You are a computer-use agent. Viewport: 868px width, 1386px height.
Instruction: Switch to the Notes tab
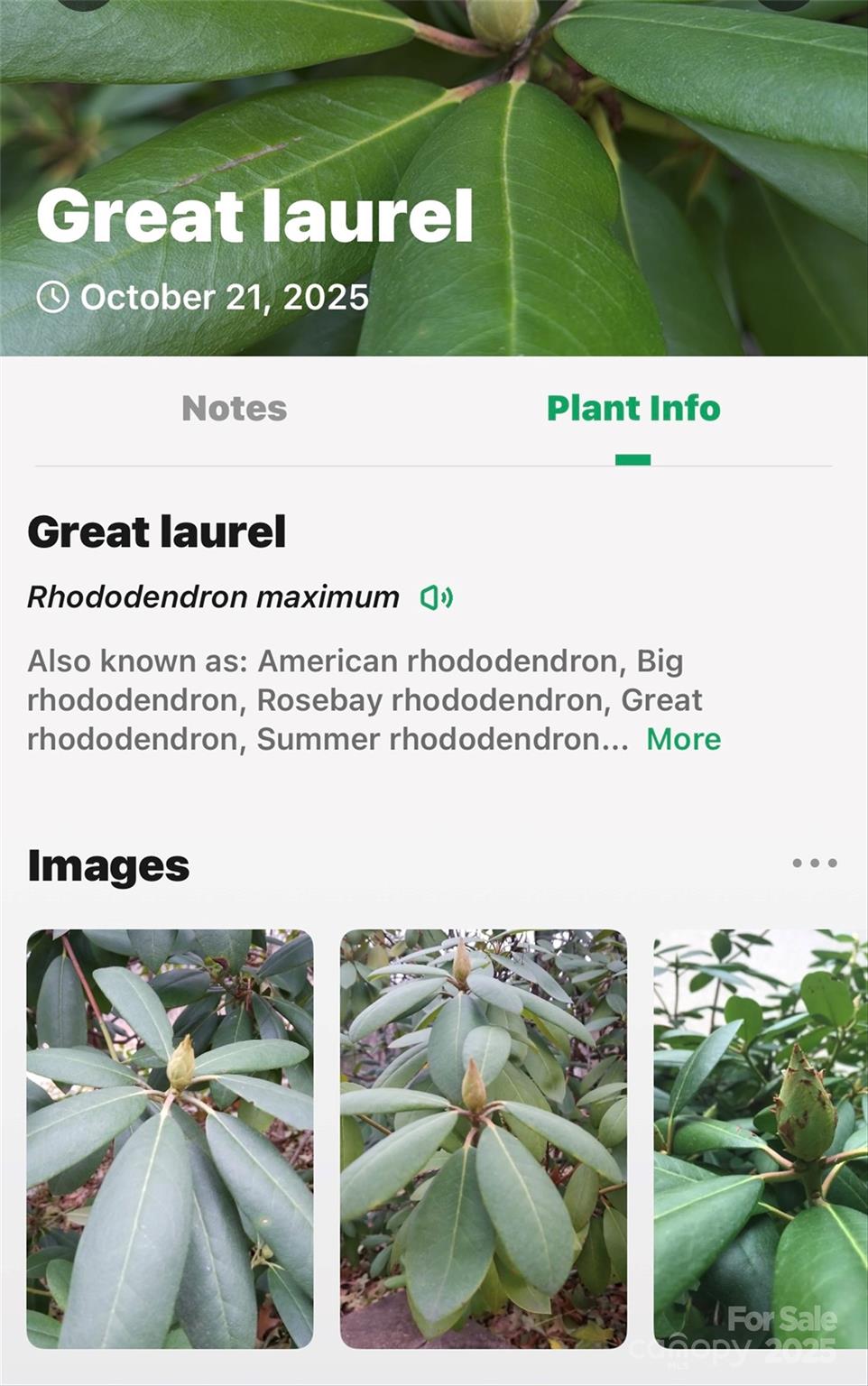234,409
